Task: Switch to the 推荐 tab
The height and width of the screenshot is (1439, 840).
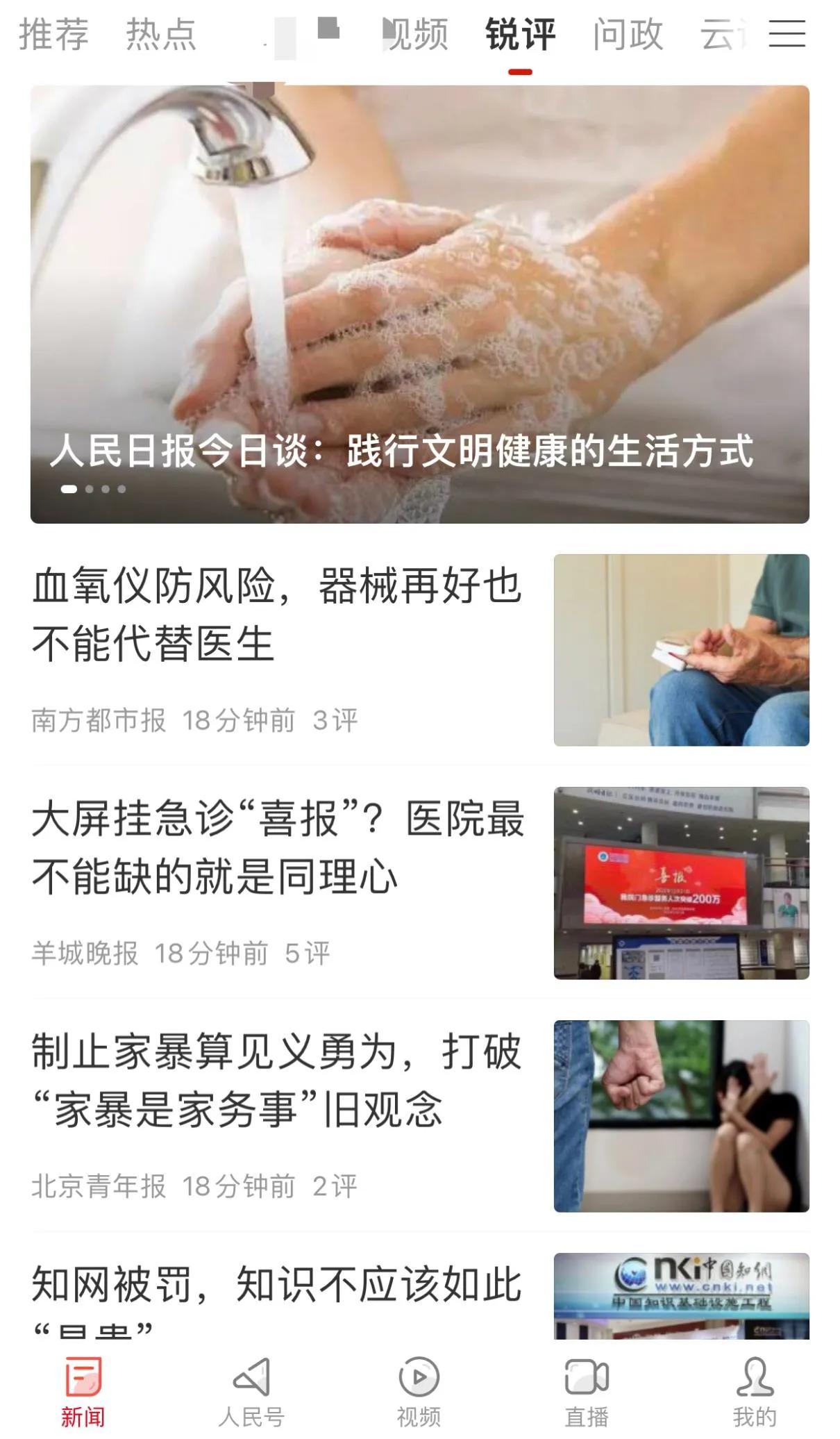Action: tap(52, 36)
